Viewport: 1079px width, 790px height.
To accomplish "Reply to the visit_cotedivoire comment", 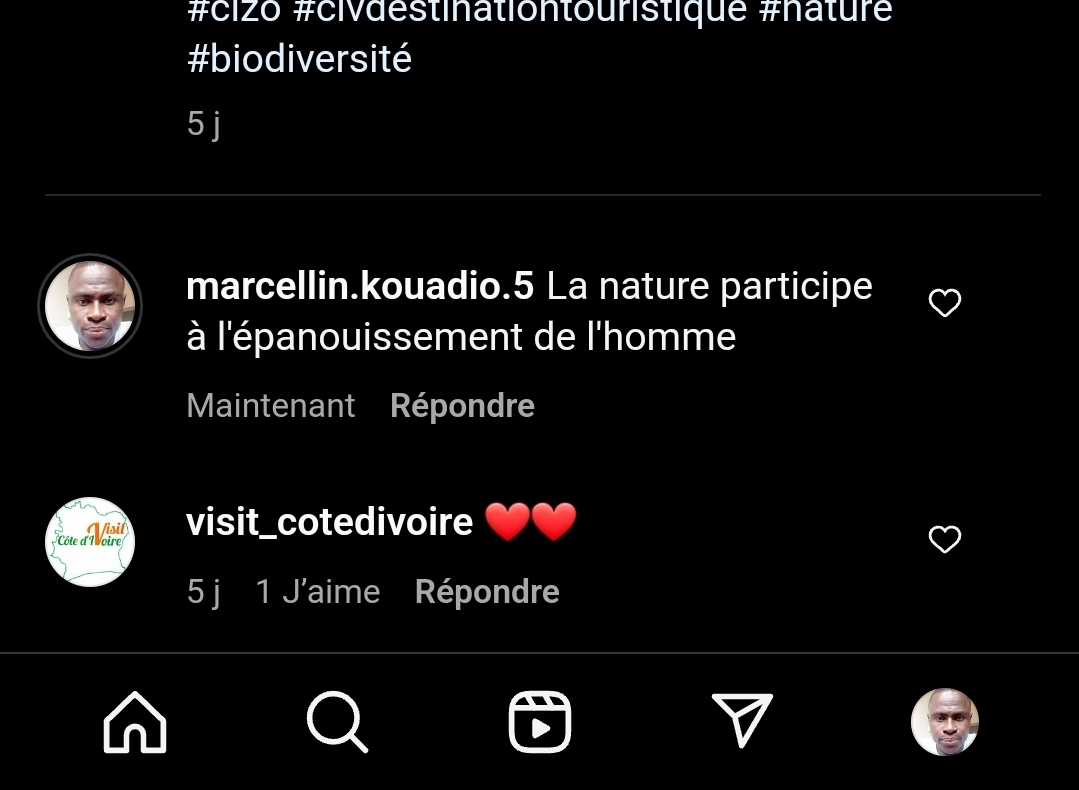I will coord(487,592).
